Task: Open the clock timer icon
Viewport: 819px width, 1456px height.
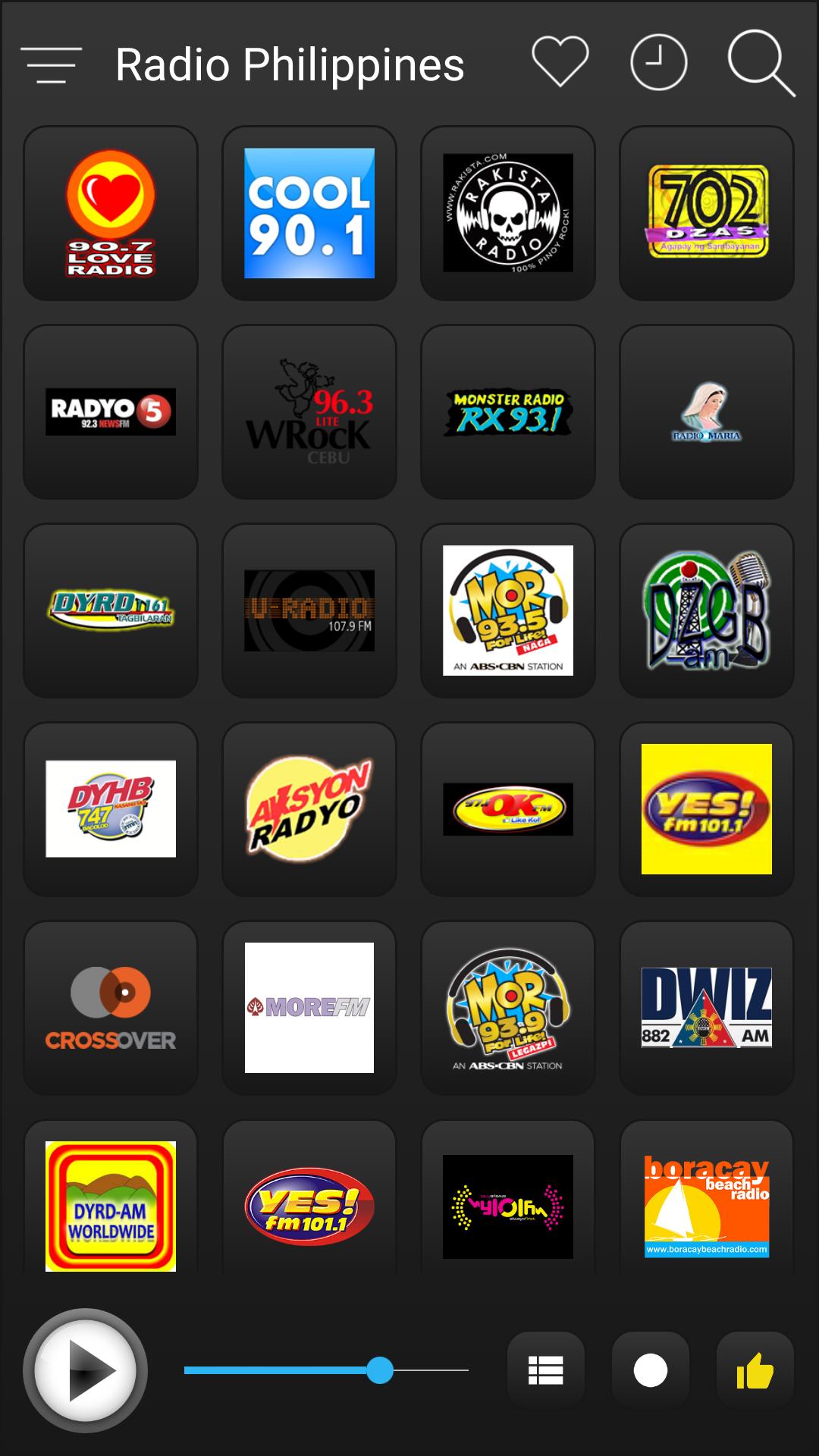Action: click(x=658, y=63)
